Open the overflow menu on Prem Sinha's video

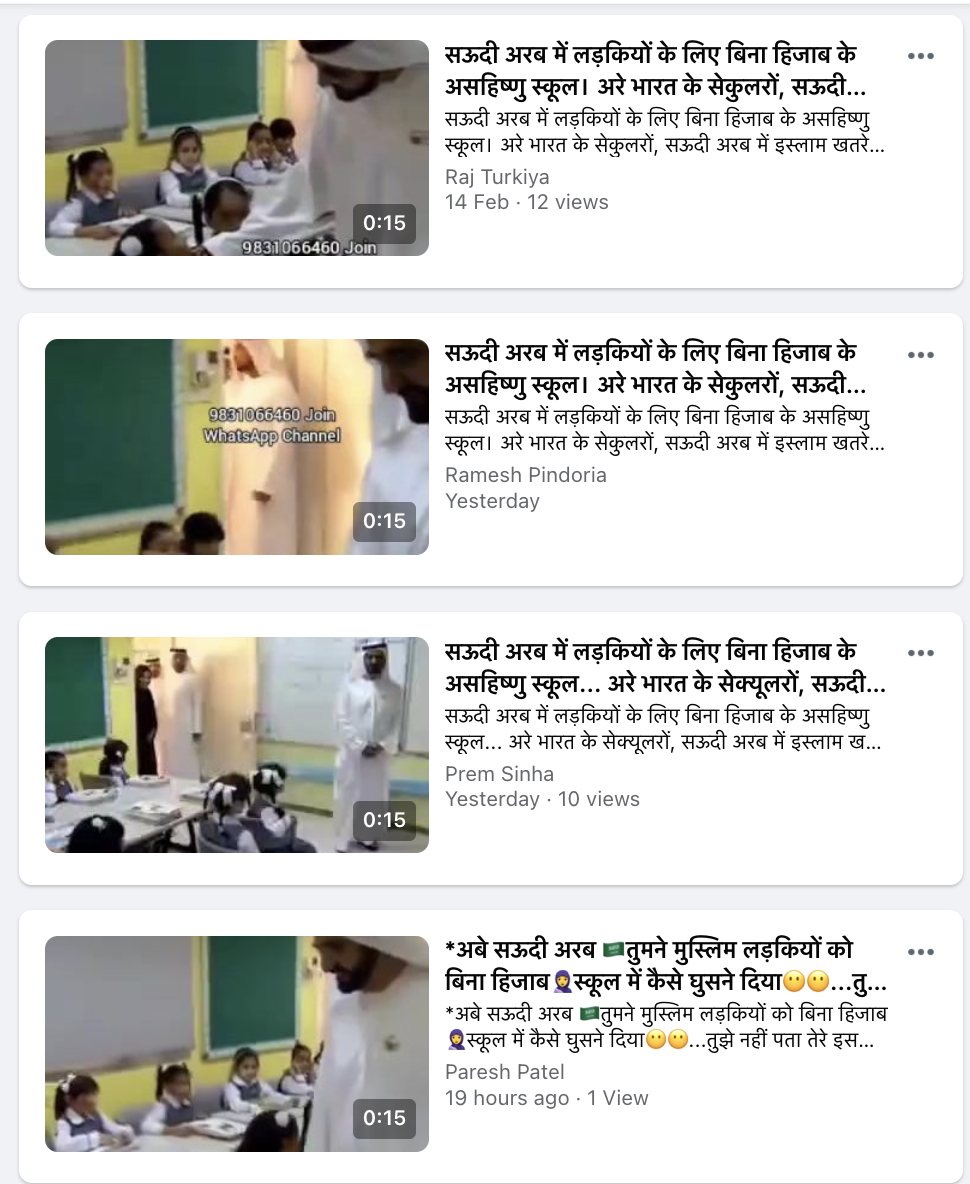point(920,653)
